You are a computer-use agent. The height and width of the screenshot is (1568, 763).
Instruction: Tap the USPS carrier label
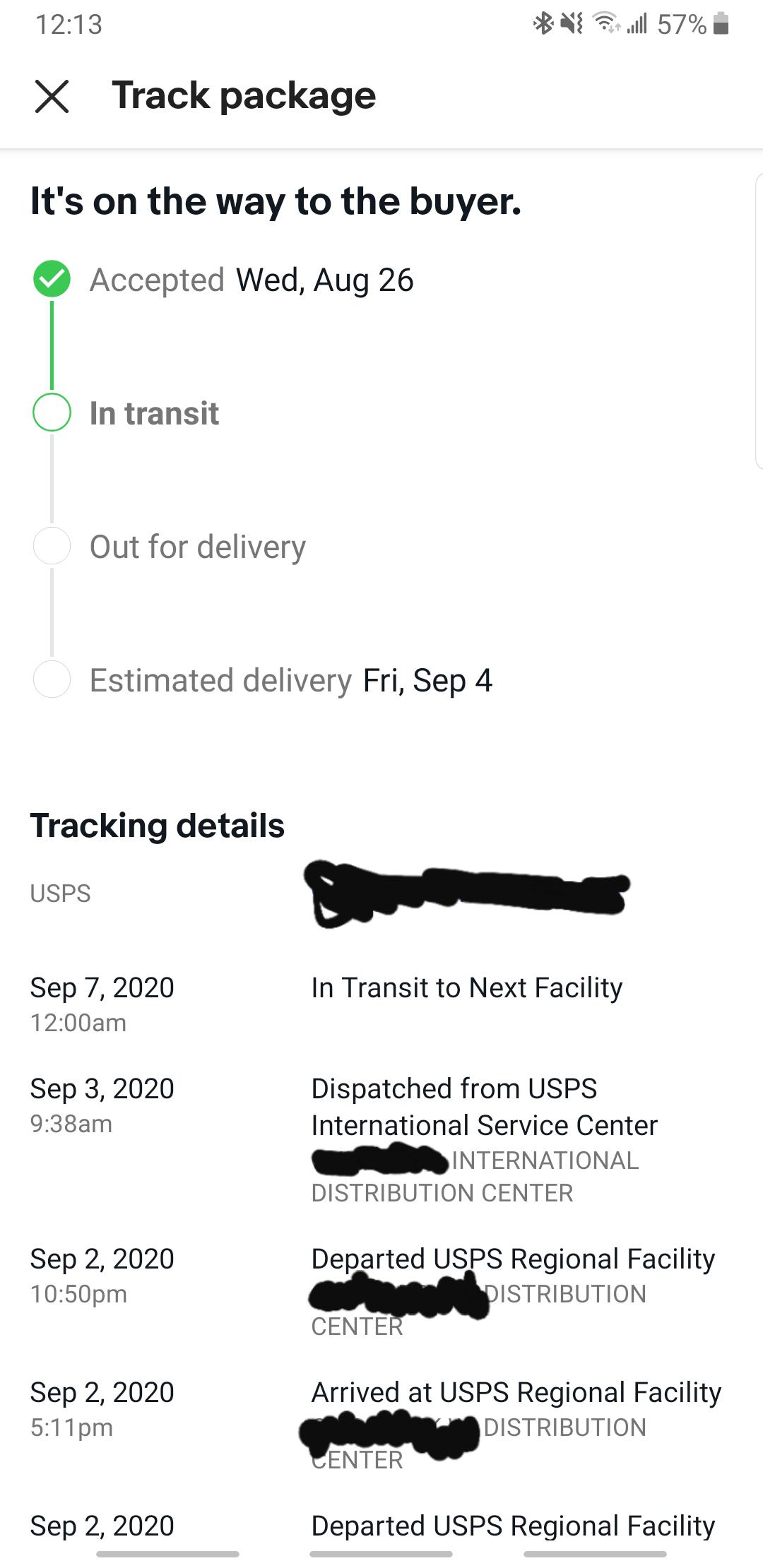59,893
